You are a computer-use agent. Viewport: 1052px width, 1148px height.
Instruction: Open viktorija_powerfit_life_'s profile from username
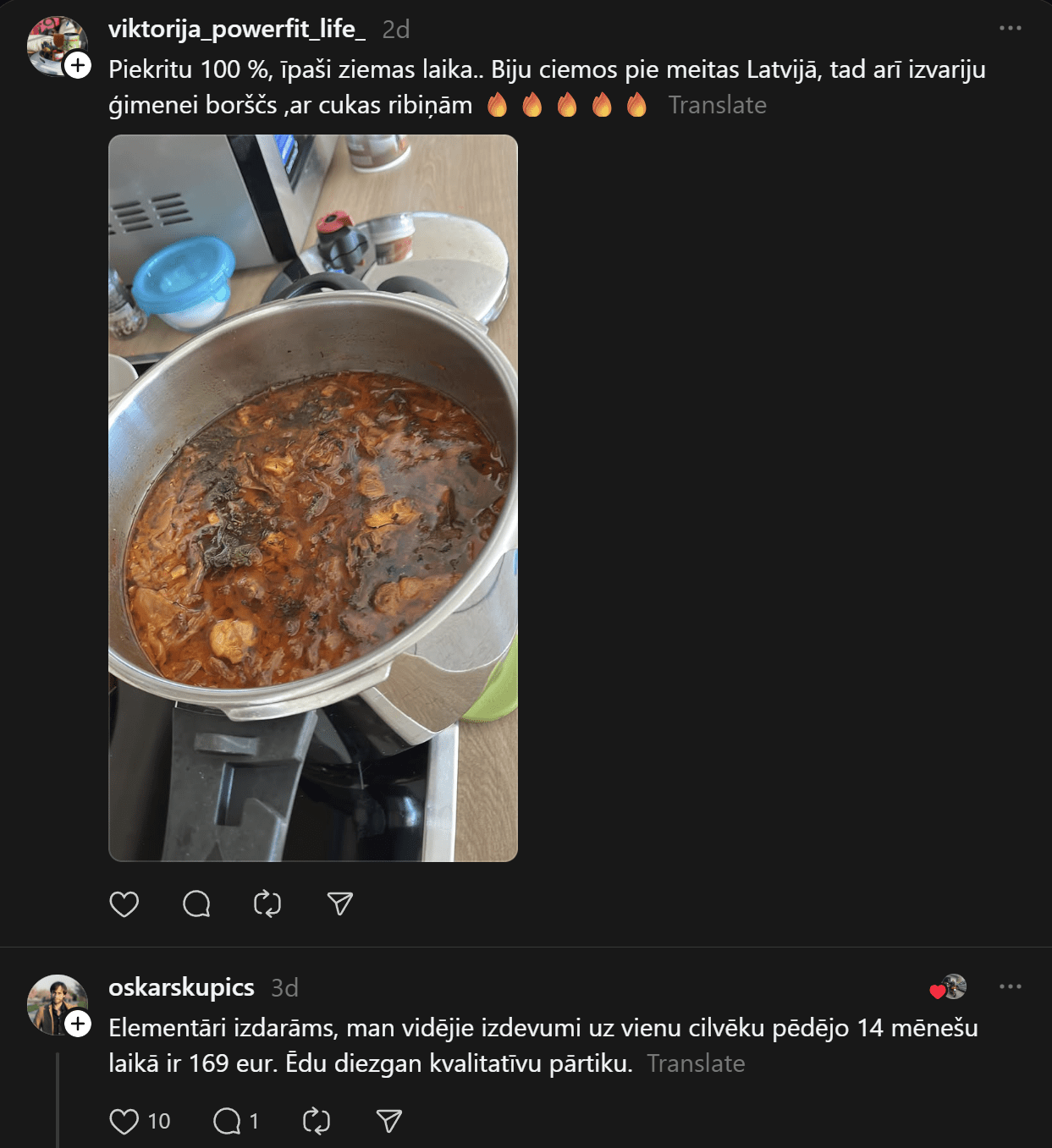237,29
